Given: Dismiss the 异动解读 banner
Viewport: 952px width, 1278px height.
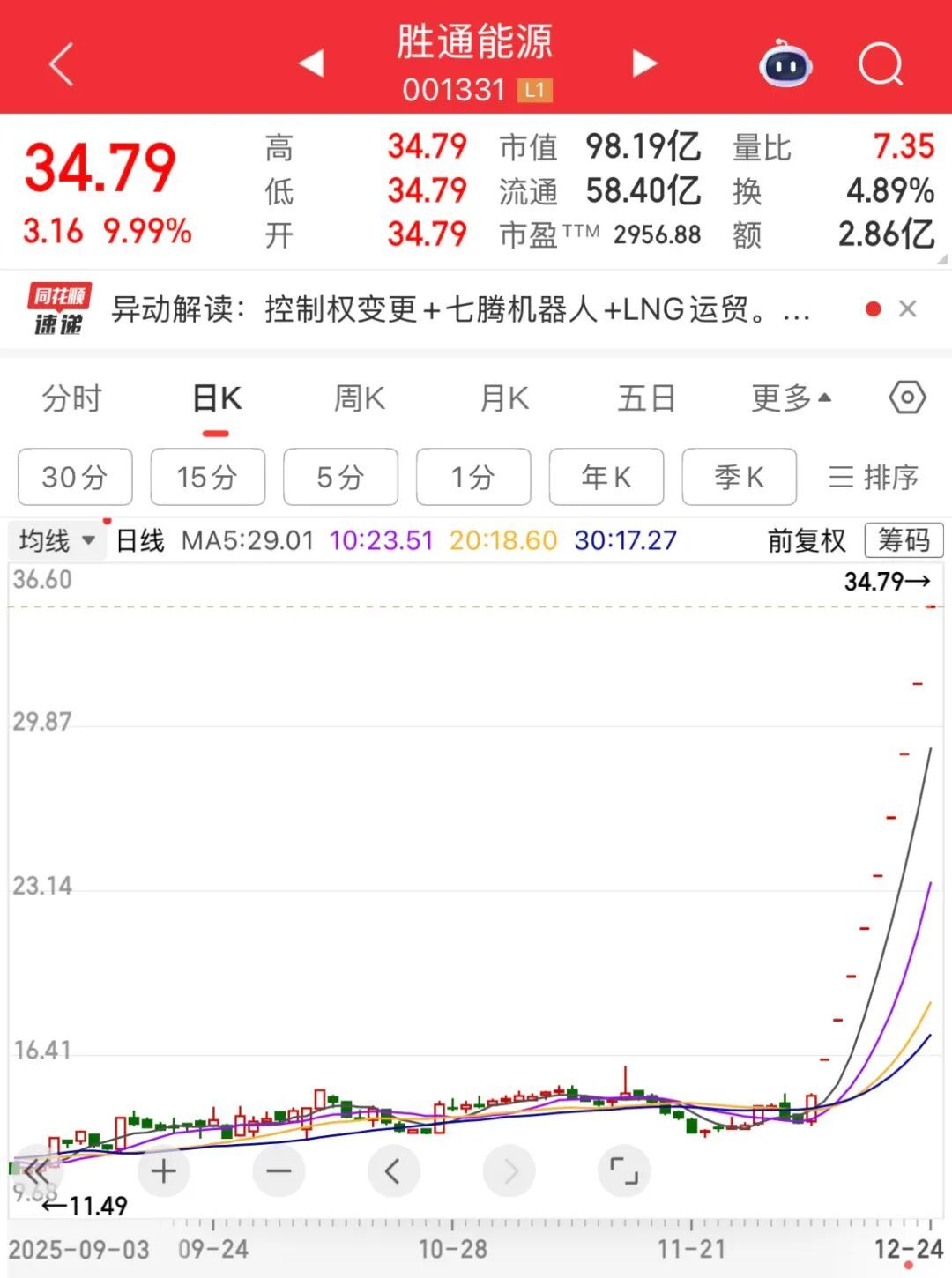Looking at the screenshot, I should [x=907, y=309].
